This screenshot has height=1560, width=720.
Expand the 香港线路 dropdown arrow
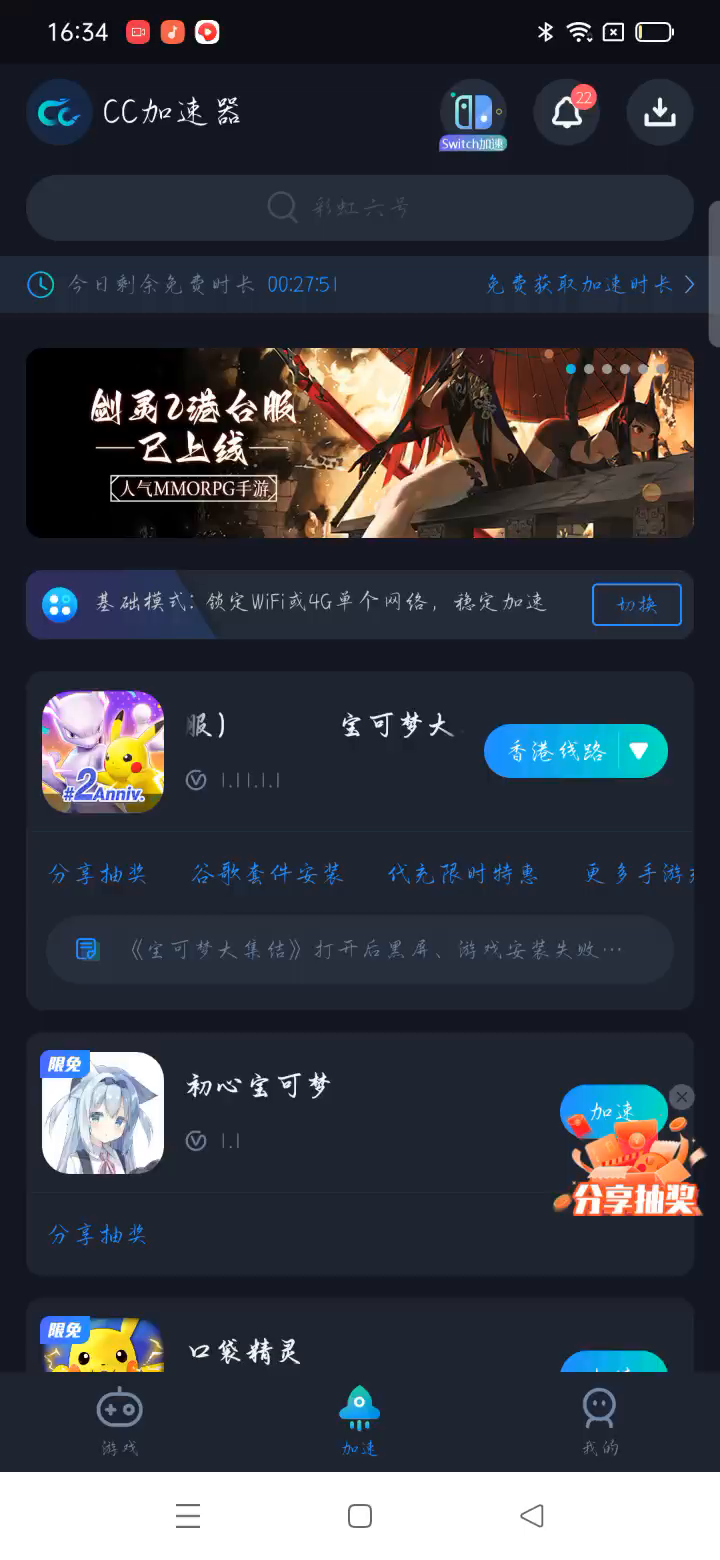(x=640, y=751)
